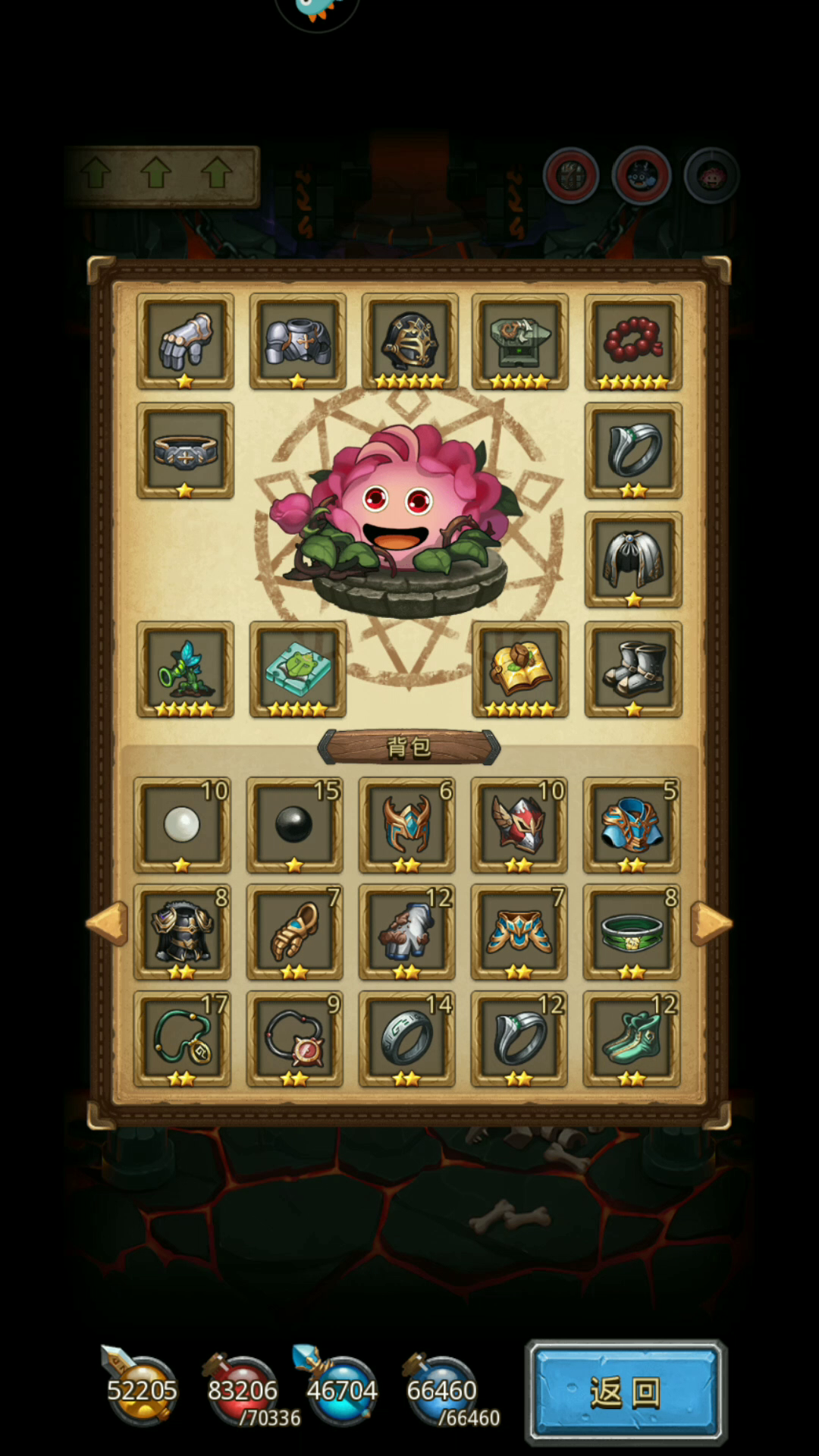This screenshot has height=1456, width=819.
Task: Open the equipped silver boots slot
Action: point(633,670)
